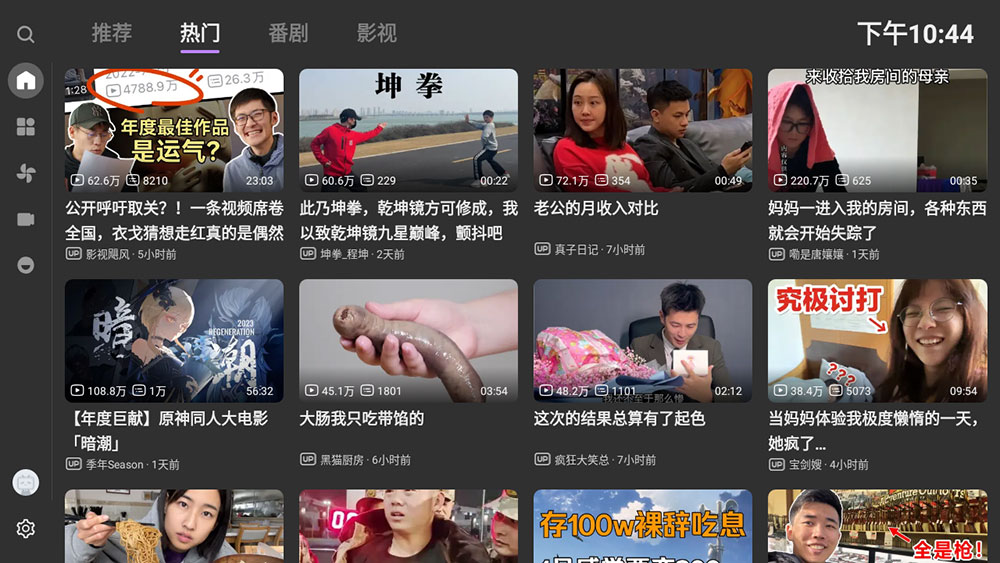Play the 原神同人大电影「暗潮」 video
This screenshot has height=563, width=1000.
pos(174,340)
